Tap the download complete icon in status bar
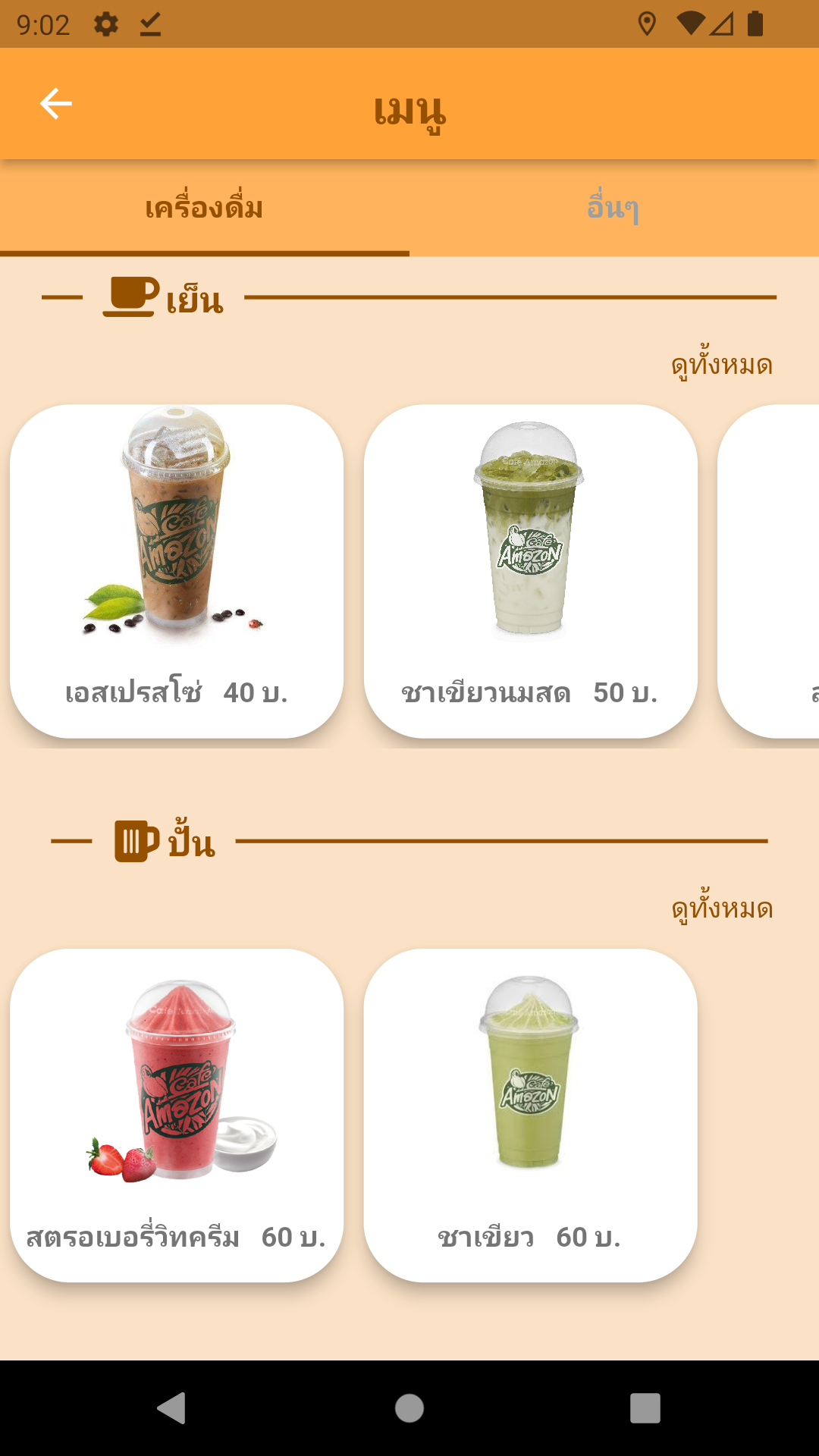 150,24
